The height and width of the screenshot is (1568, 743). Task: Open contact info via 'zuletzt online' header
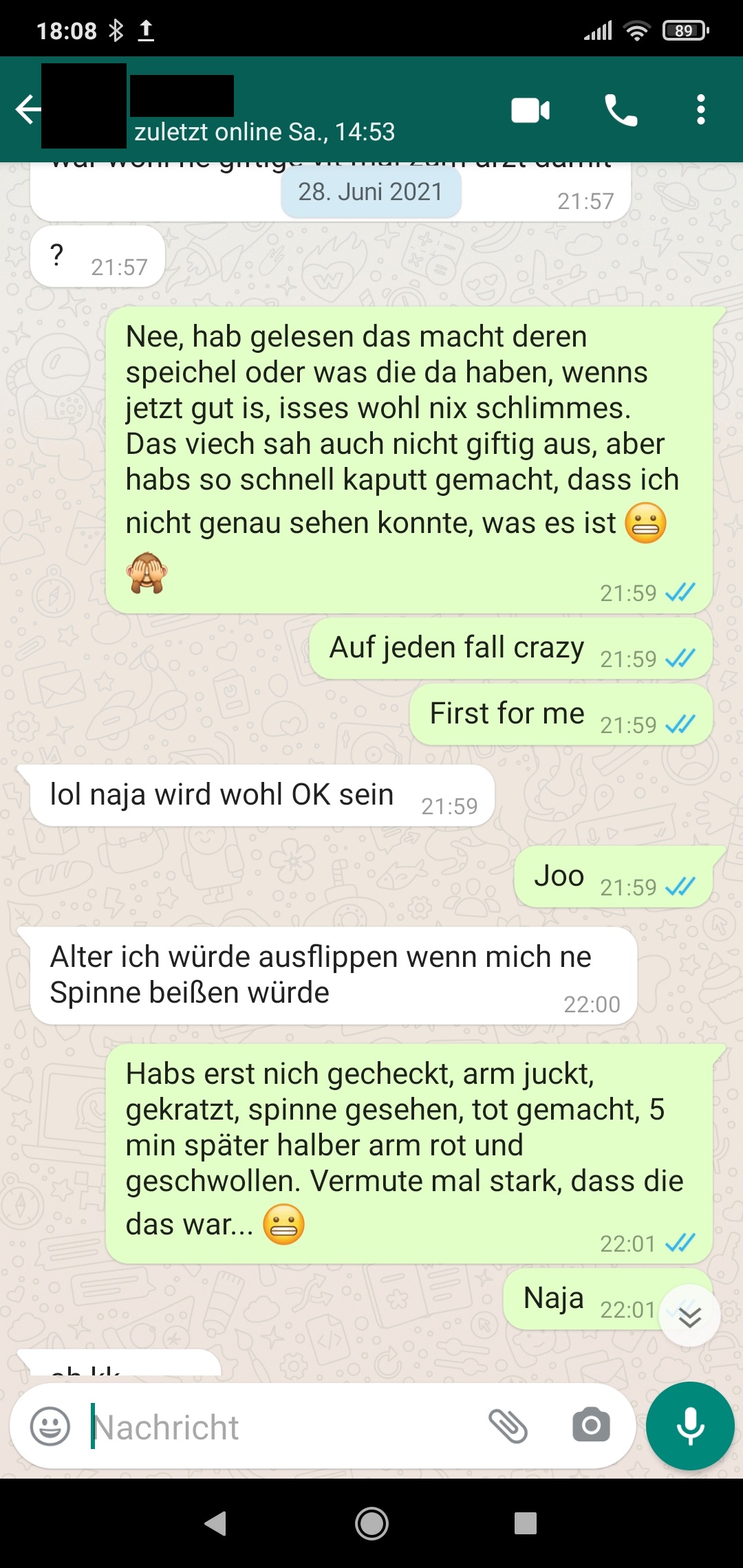click(x=264, y=131)
